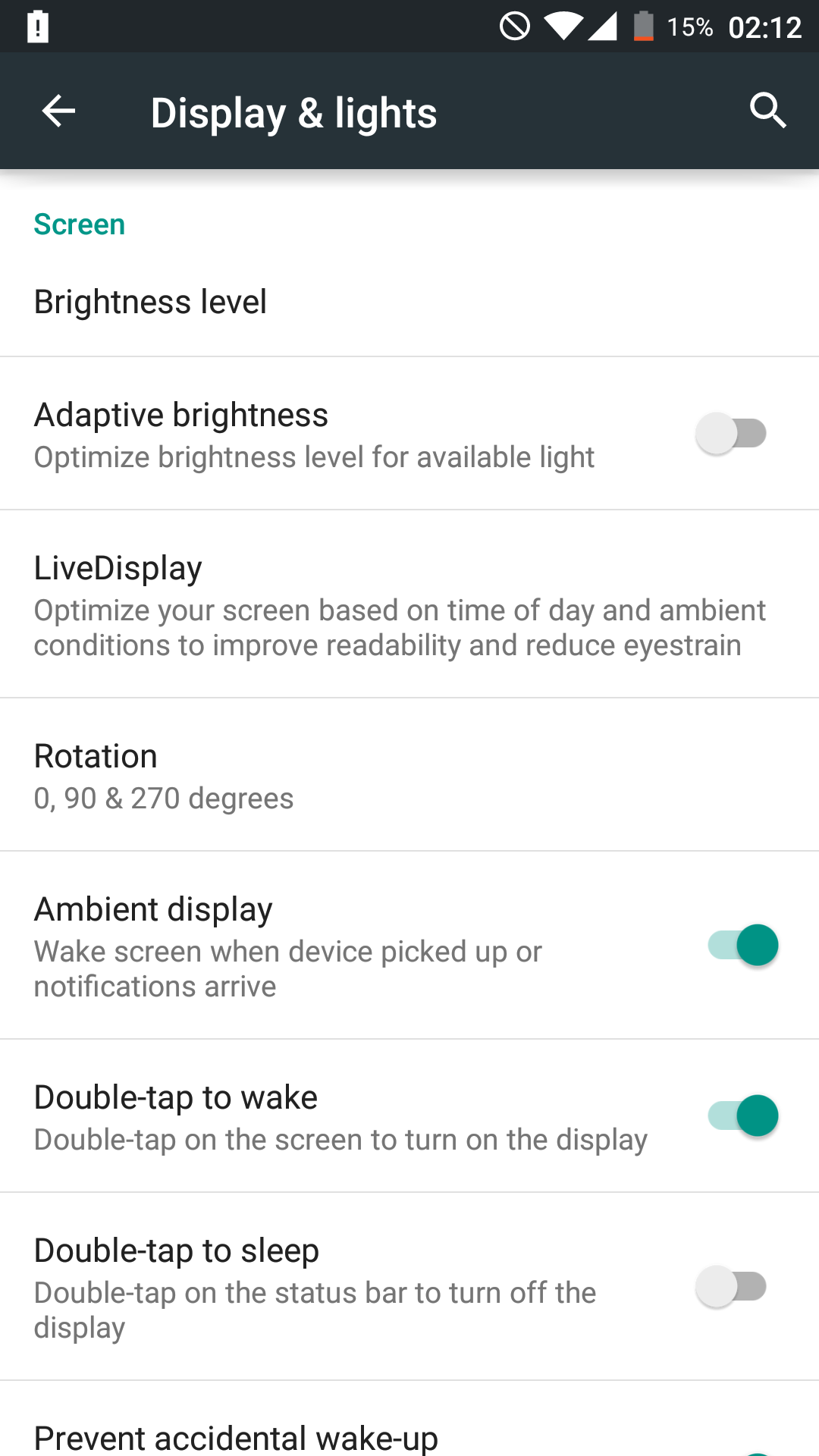Image resolution: width=819 pixels, height=1456 pixels.
Task: Open Brightness level setting
Action: tap(409, 302)
